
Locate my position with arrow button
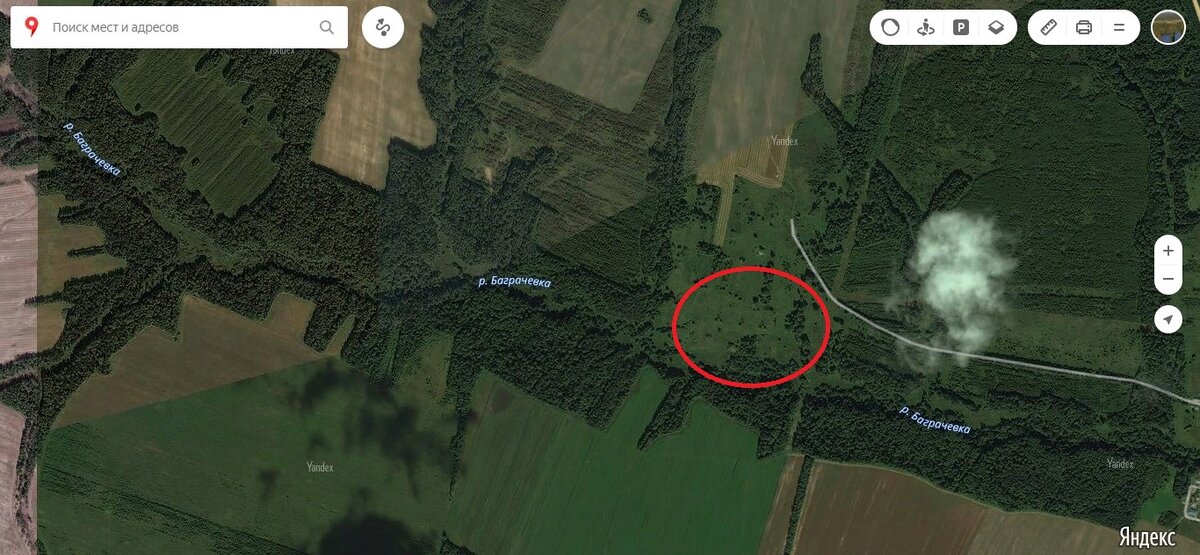click(x=1167, y=320)
